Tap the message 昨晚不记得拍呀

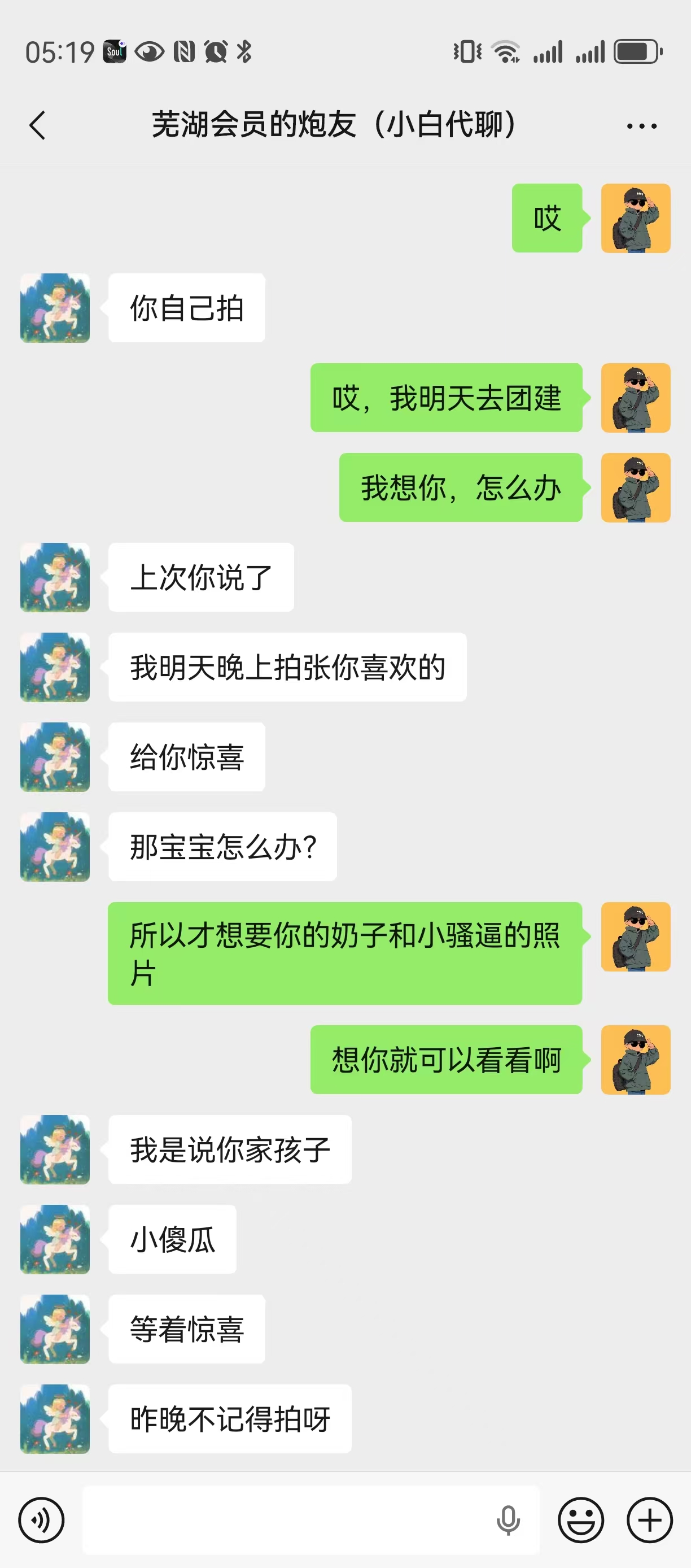[x=229, y=1419]
